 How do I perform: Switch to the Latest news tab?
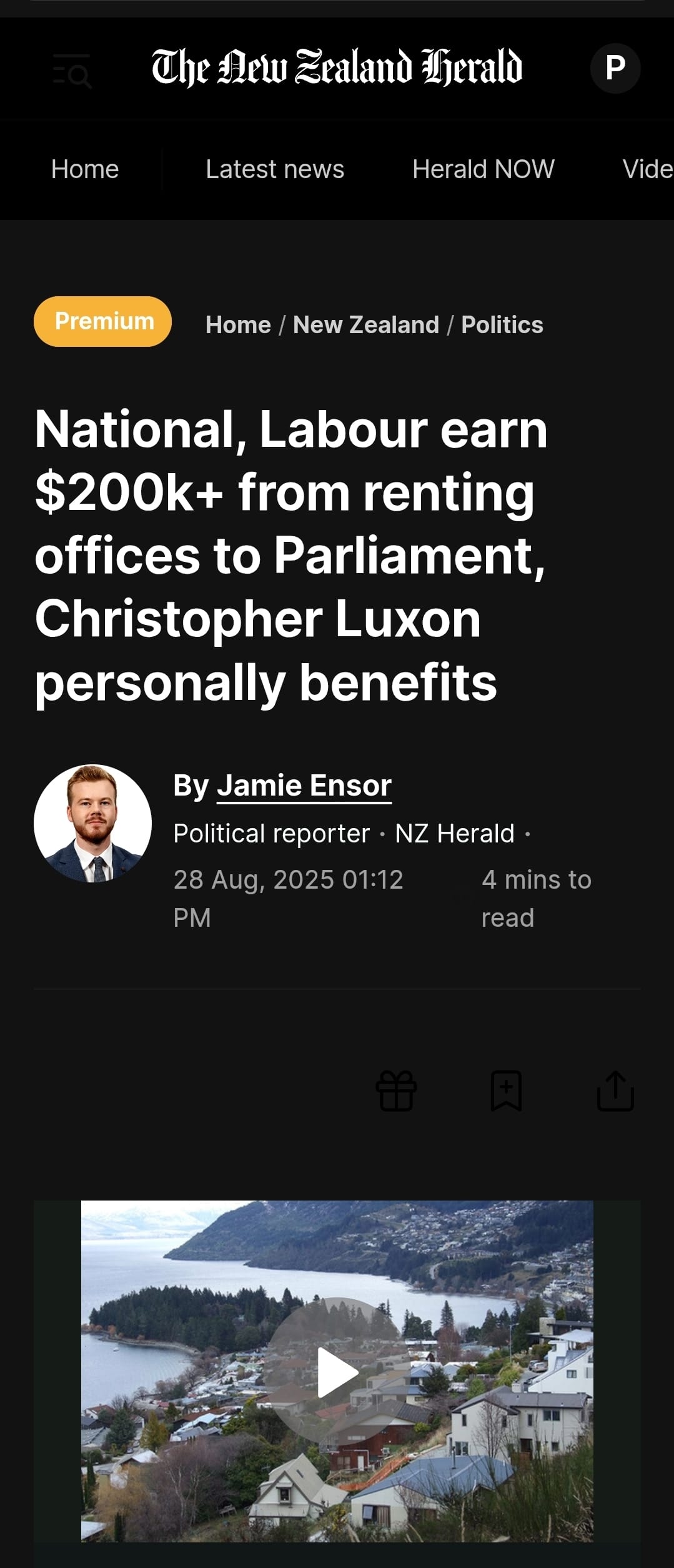click(275, 169)
